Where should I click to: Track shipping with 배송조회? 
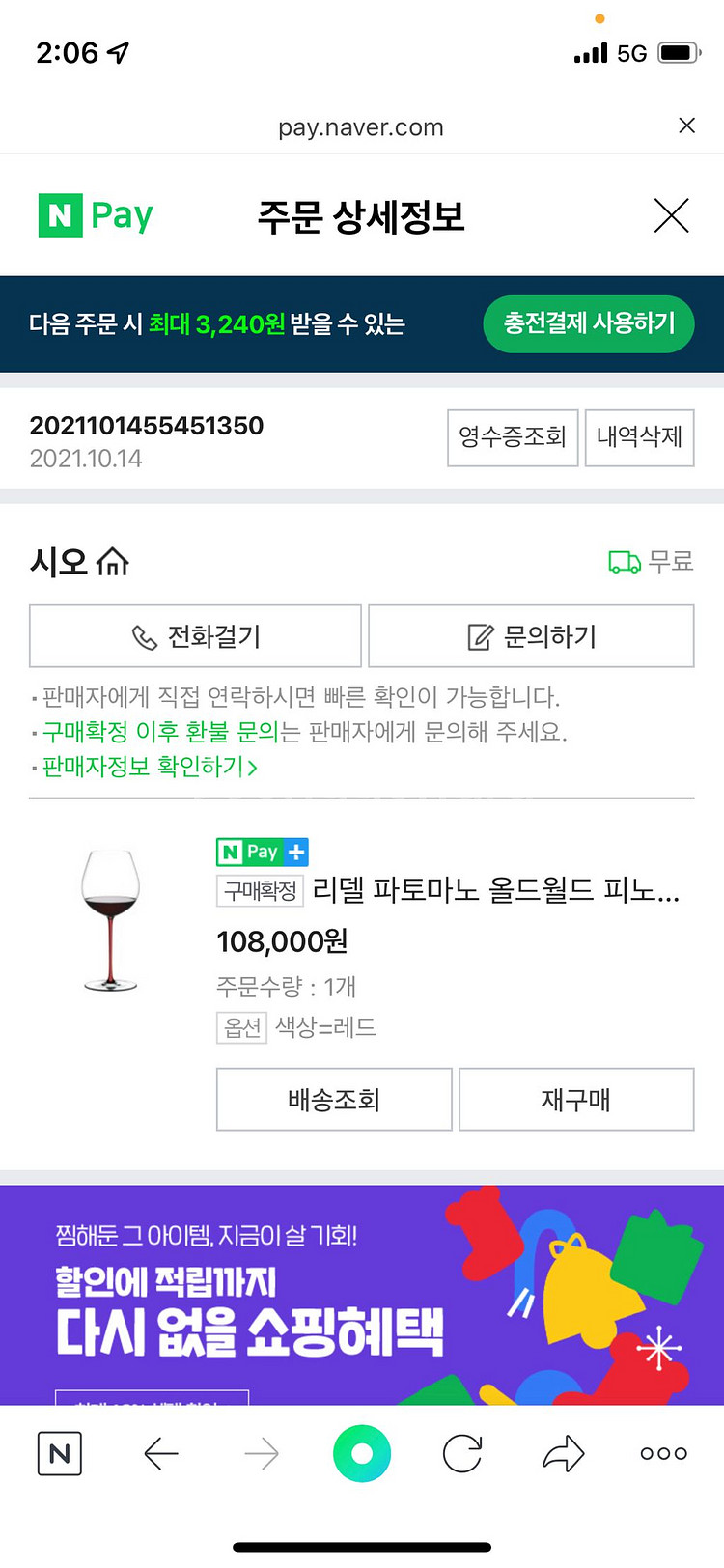coord(333,1099)
